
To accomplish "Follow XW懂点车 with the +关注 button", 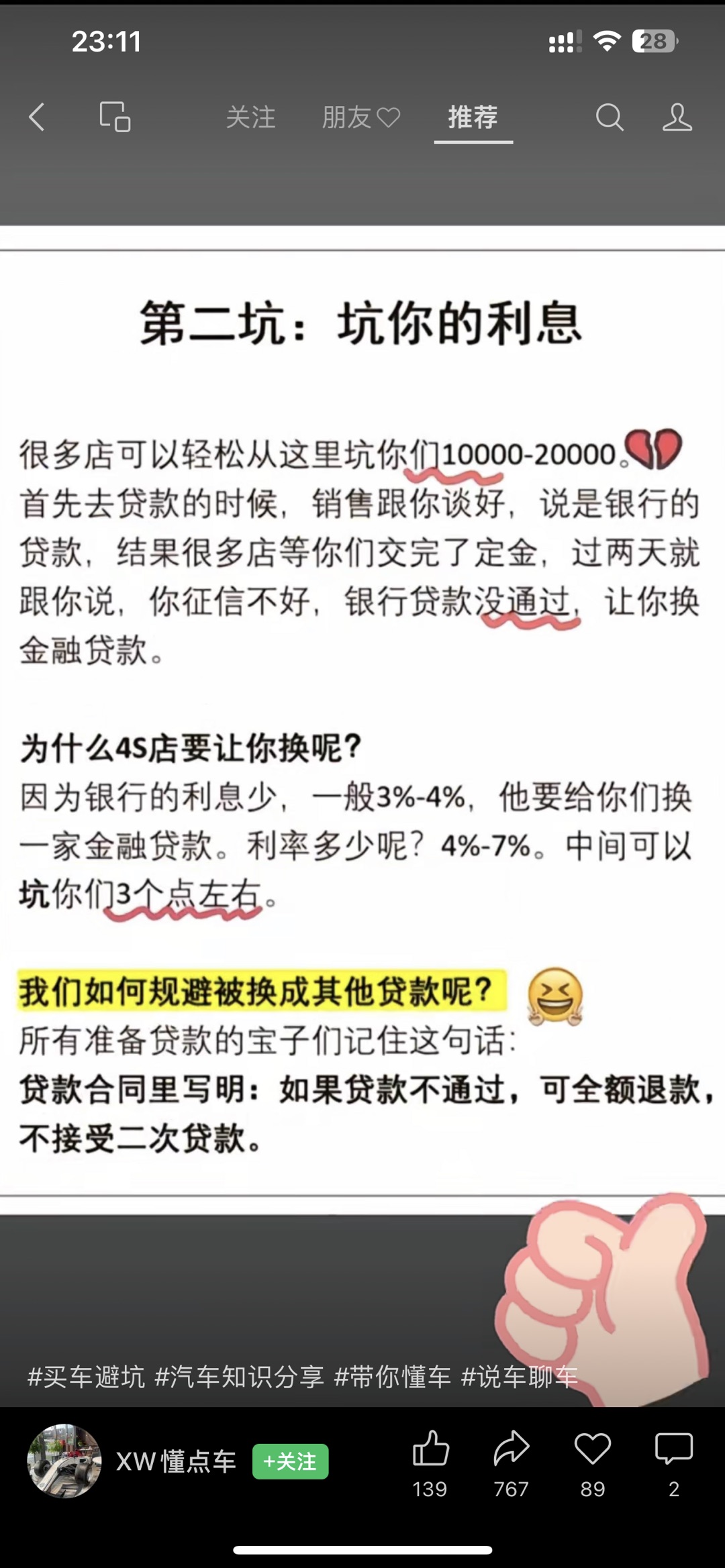I will [x=290, y=1461].
